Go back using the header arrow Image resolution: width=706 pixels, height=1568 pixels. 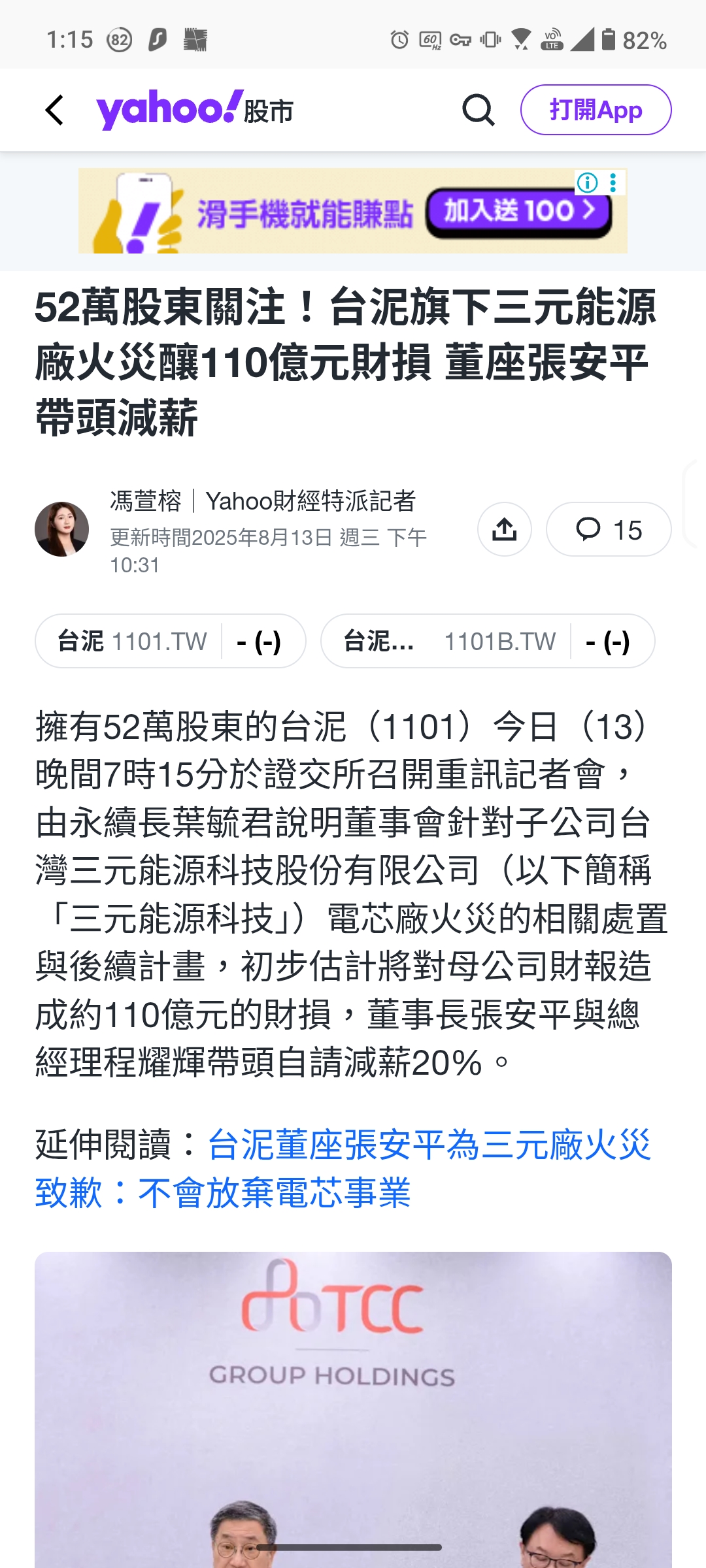pos(55,110)
